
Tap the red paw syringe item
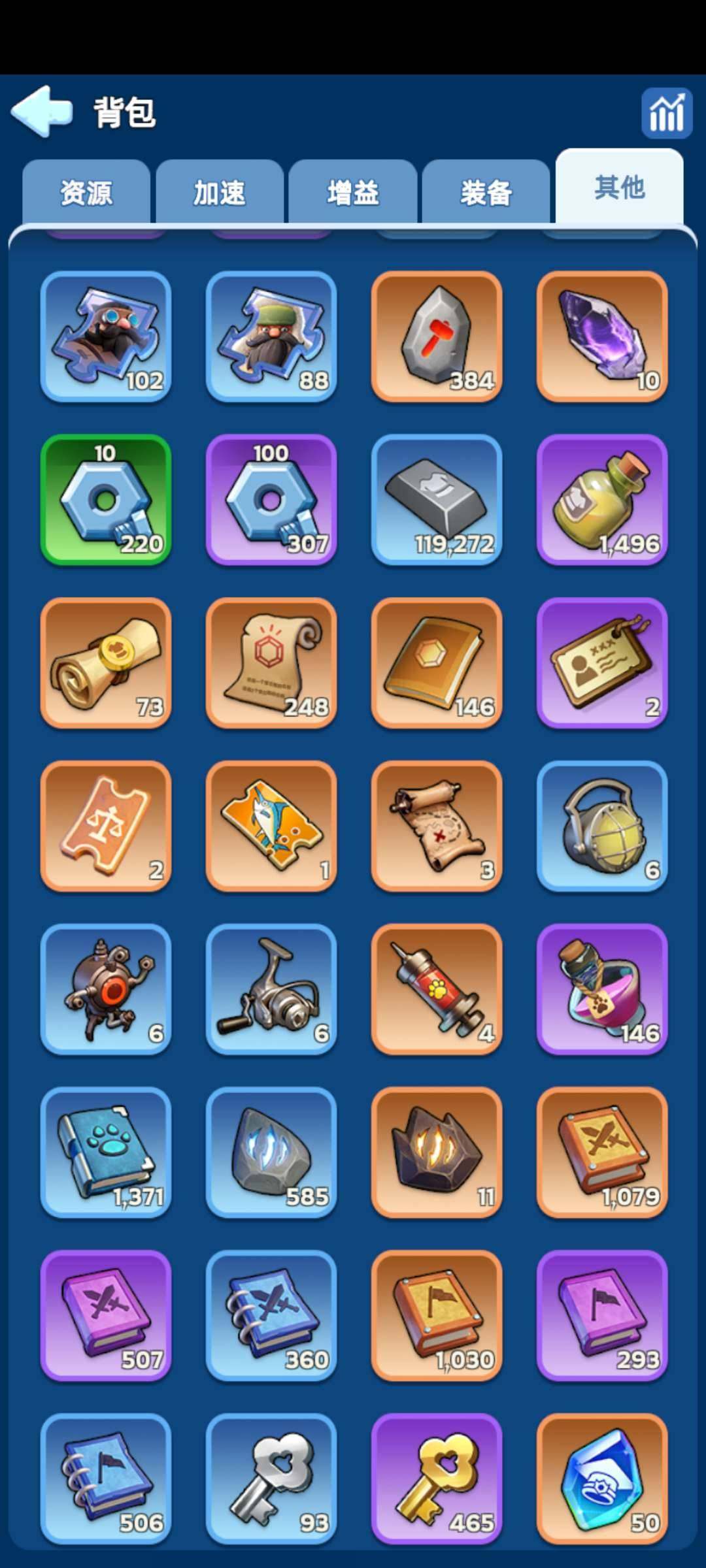(x=437, y=990)
